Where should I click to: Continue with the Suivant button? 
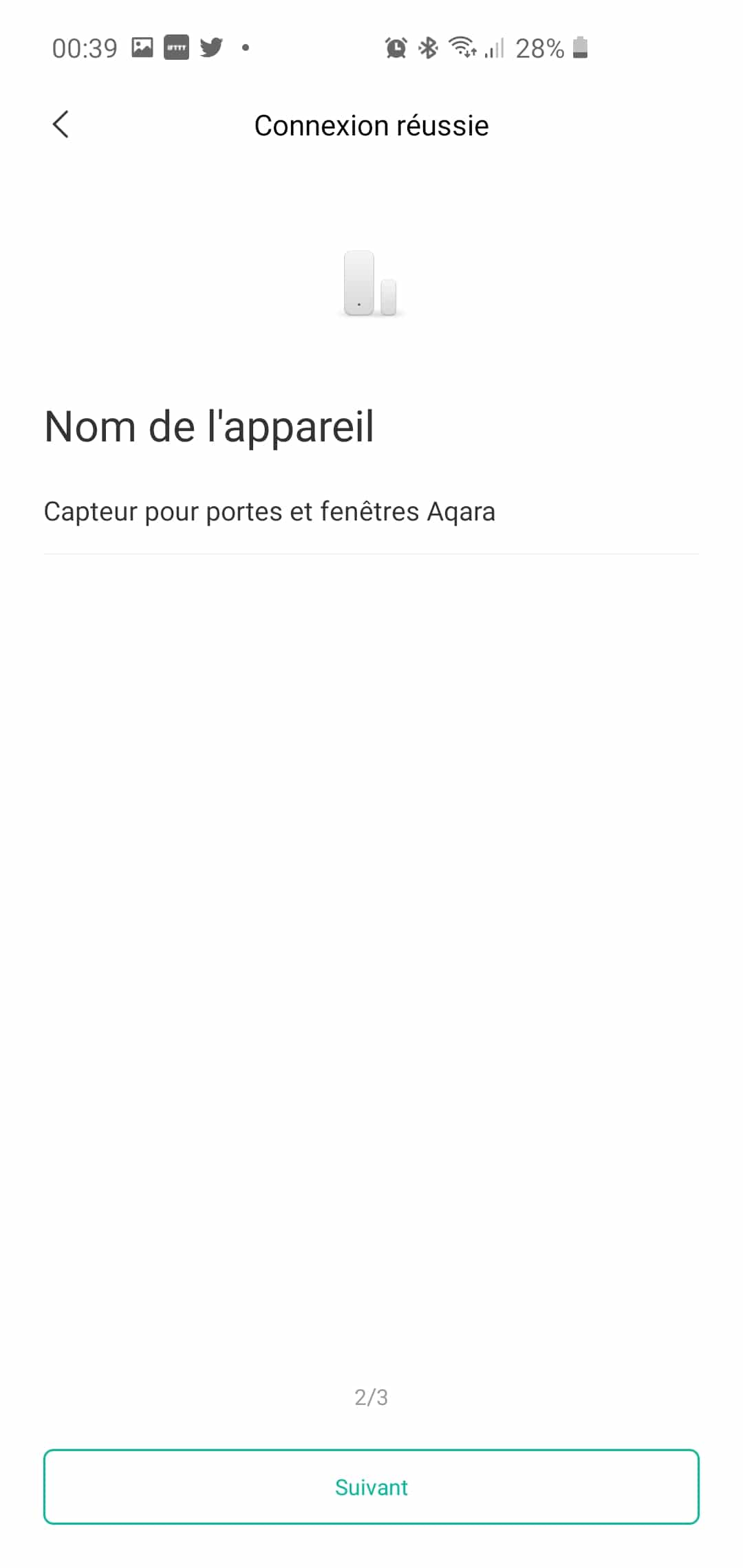point(371,1487)
